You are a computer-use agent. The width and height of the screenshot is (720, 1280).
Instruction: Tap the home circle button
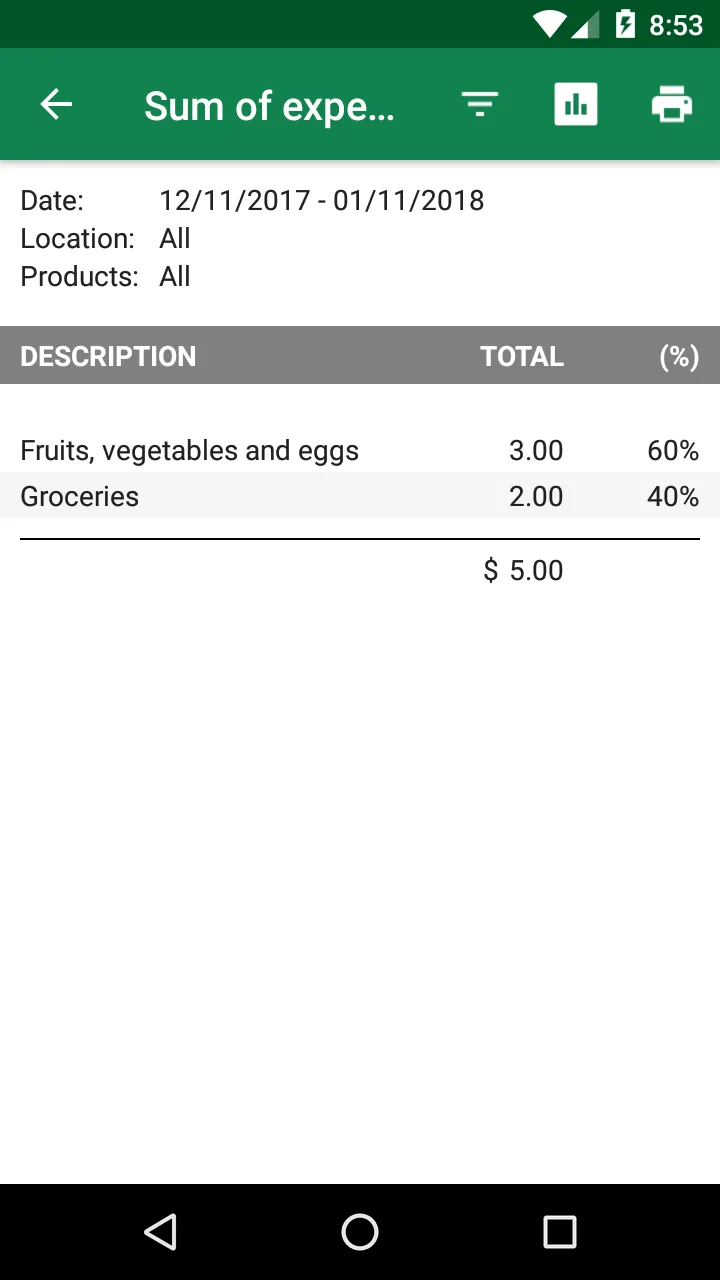tap(360, 1232)
